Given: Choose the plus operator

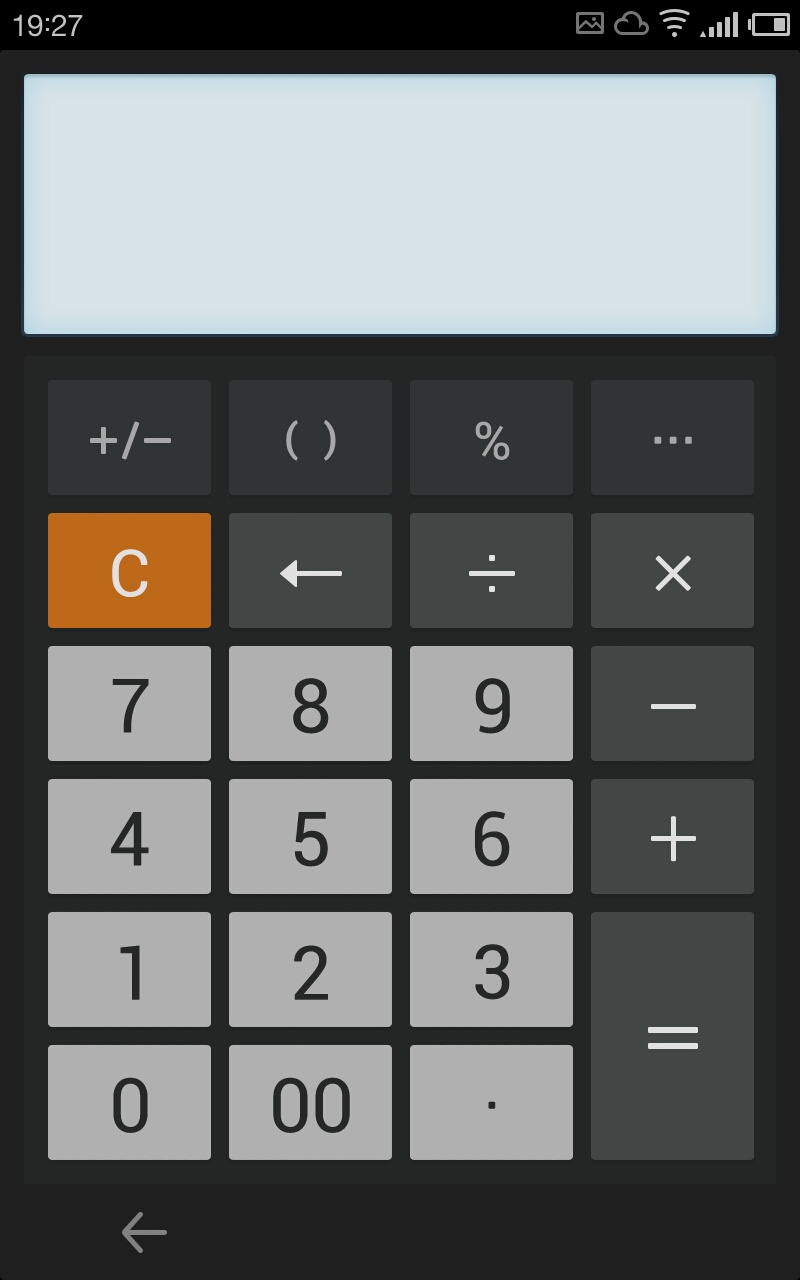Looking at the screenshot, I should [x=672, y=836].
